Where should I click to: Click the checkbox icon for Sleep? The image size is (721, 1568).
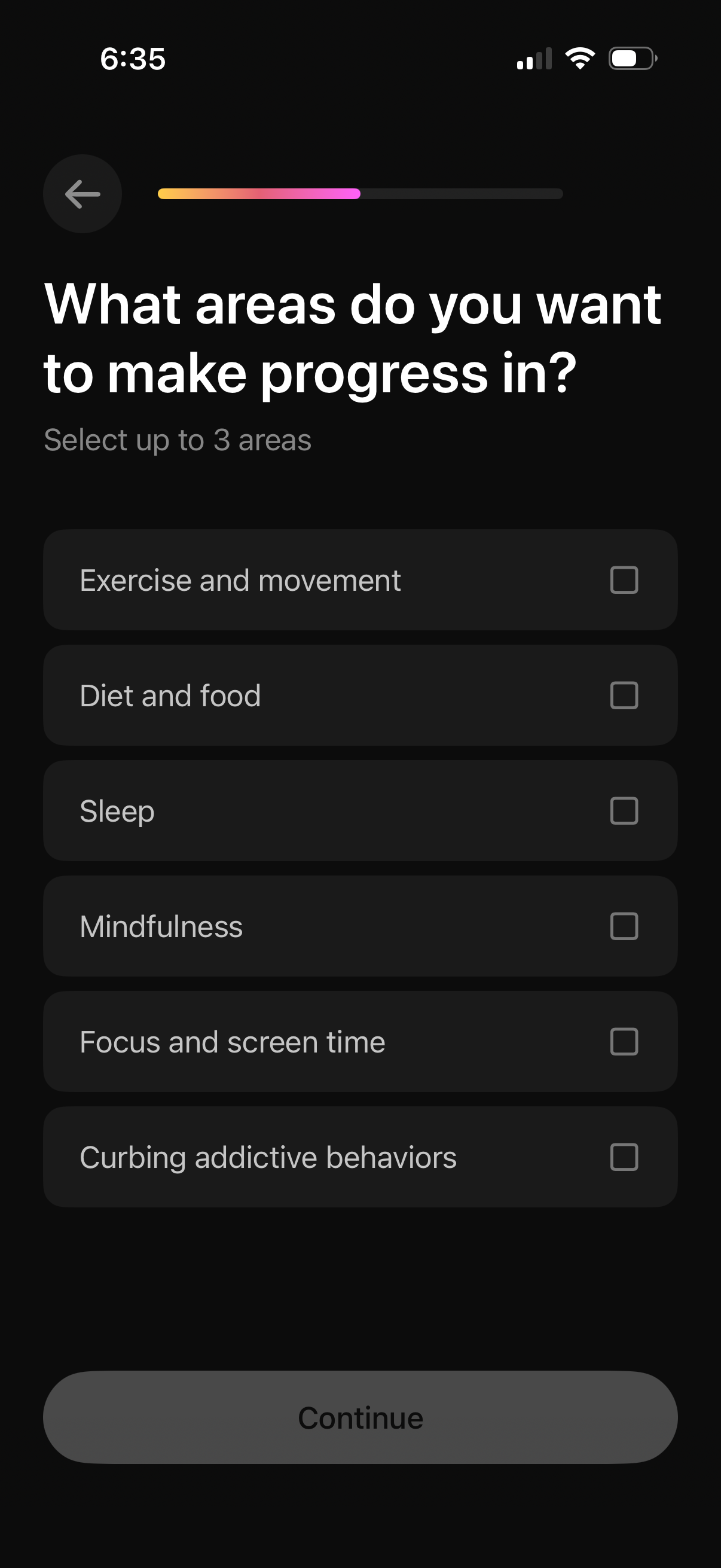[x=625, y=810]
